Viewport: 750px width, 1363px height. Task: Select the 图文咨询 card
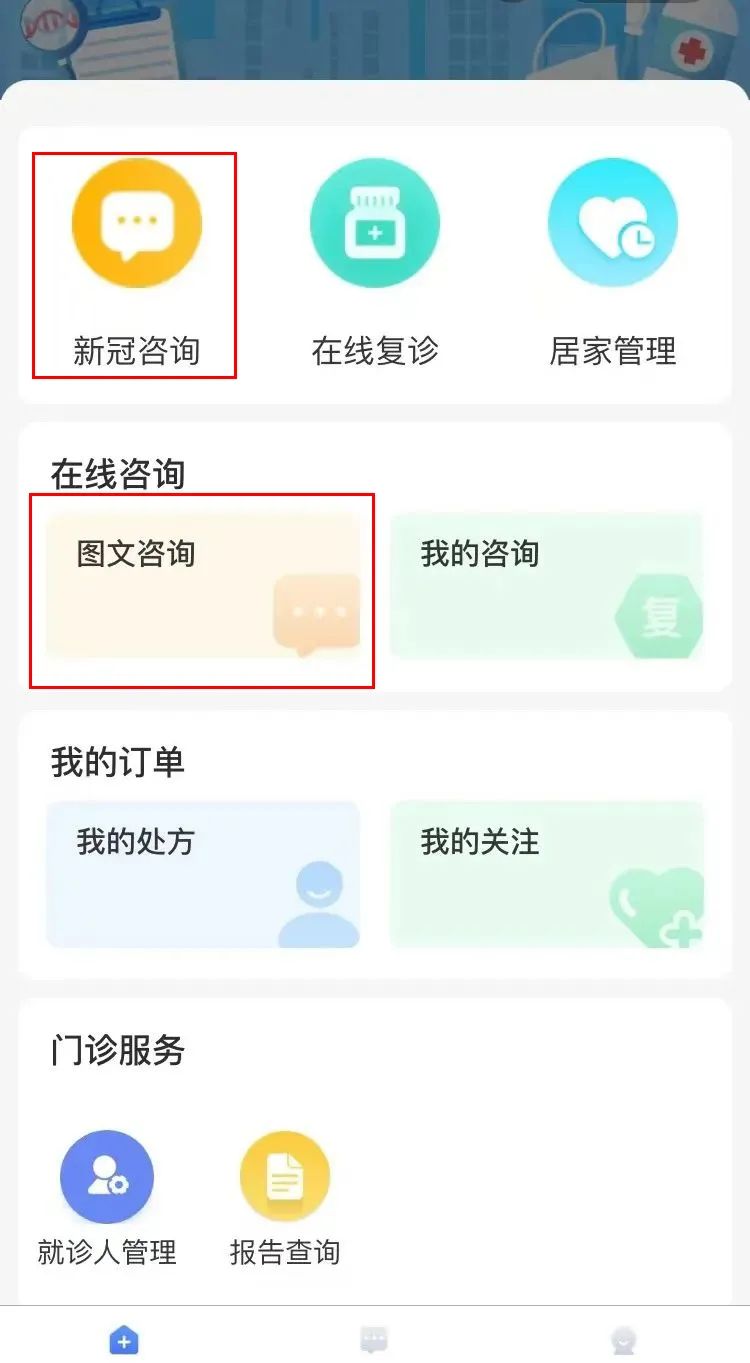click(x=203, y=586)
